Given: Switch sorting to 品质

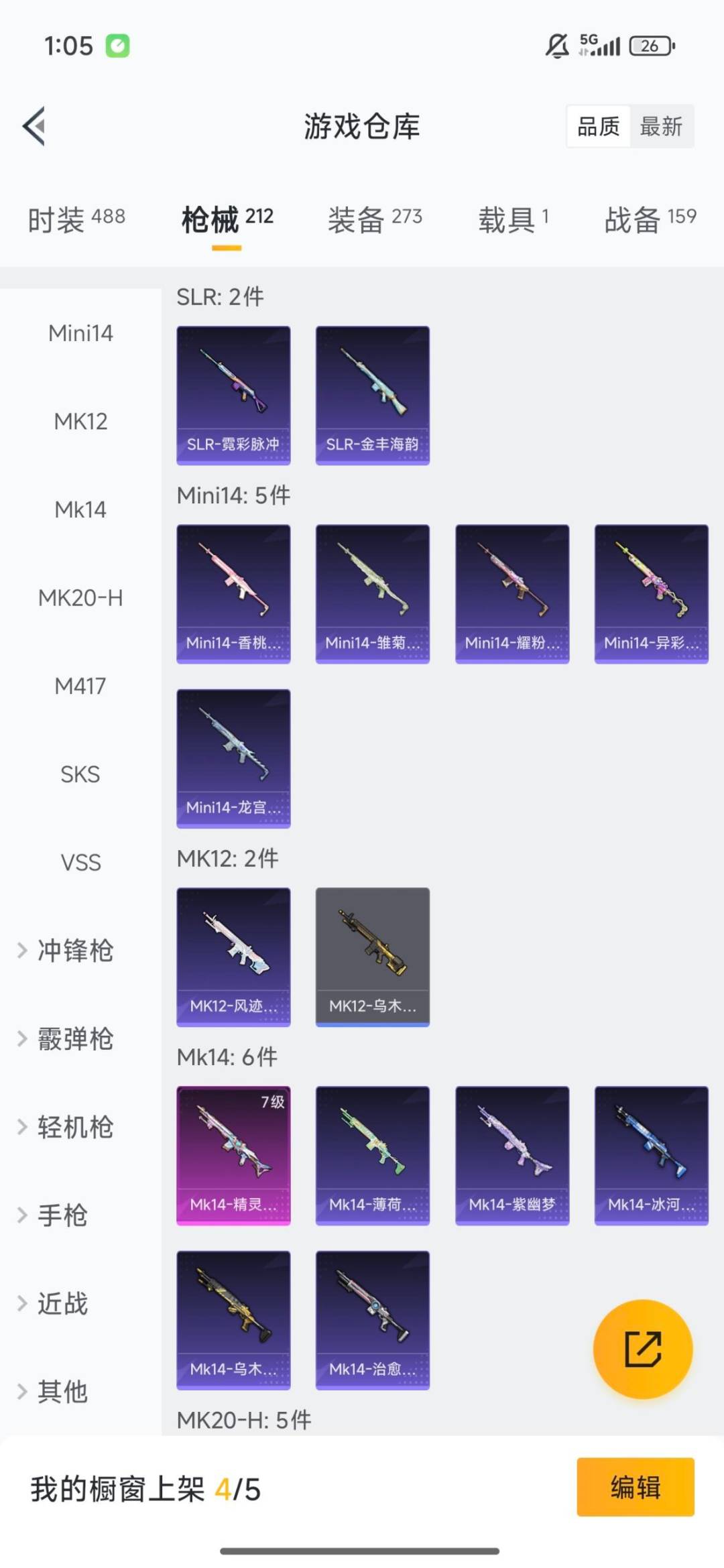Looking at the screenshot, I should 599,127.
